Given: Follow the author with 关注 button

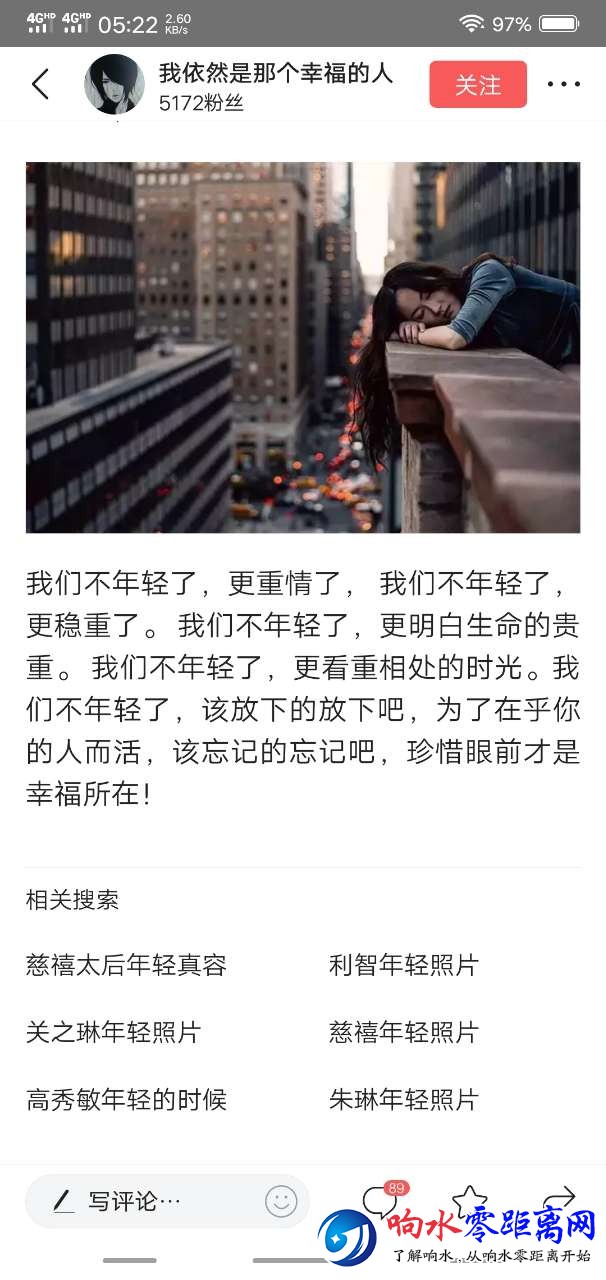Looking at the screenshot, I should [x=478, y=85].
